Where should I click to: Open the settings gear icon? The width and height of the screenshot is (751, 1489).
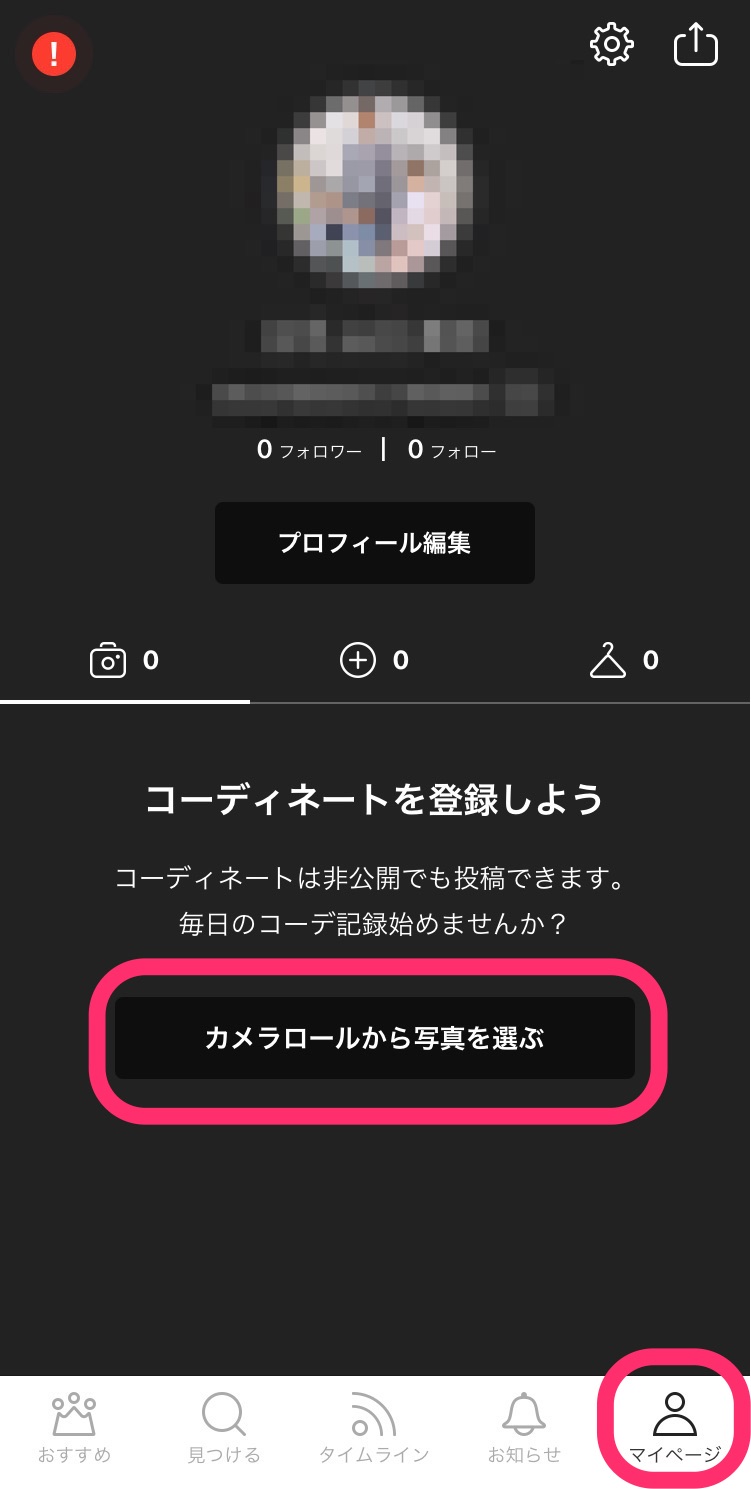click(612, 44)
